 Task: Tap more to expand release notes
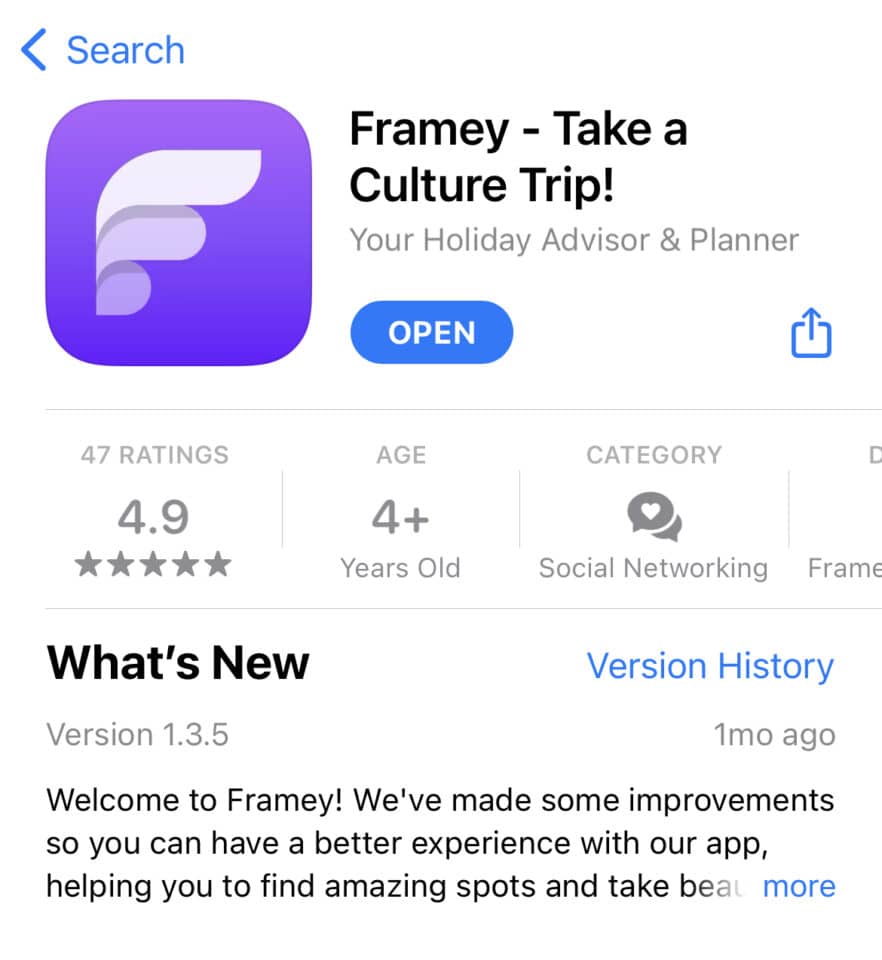coord(798,885)
